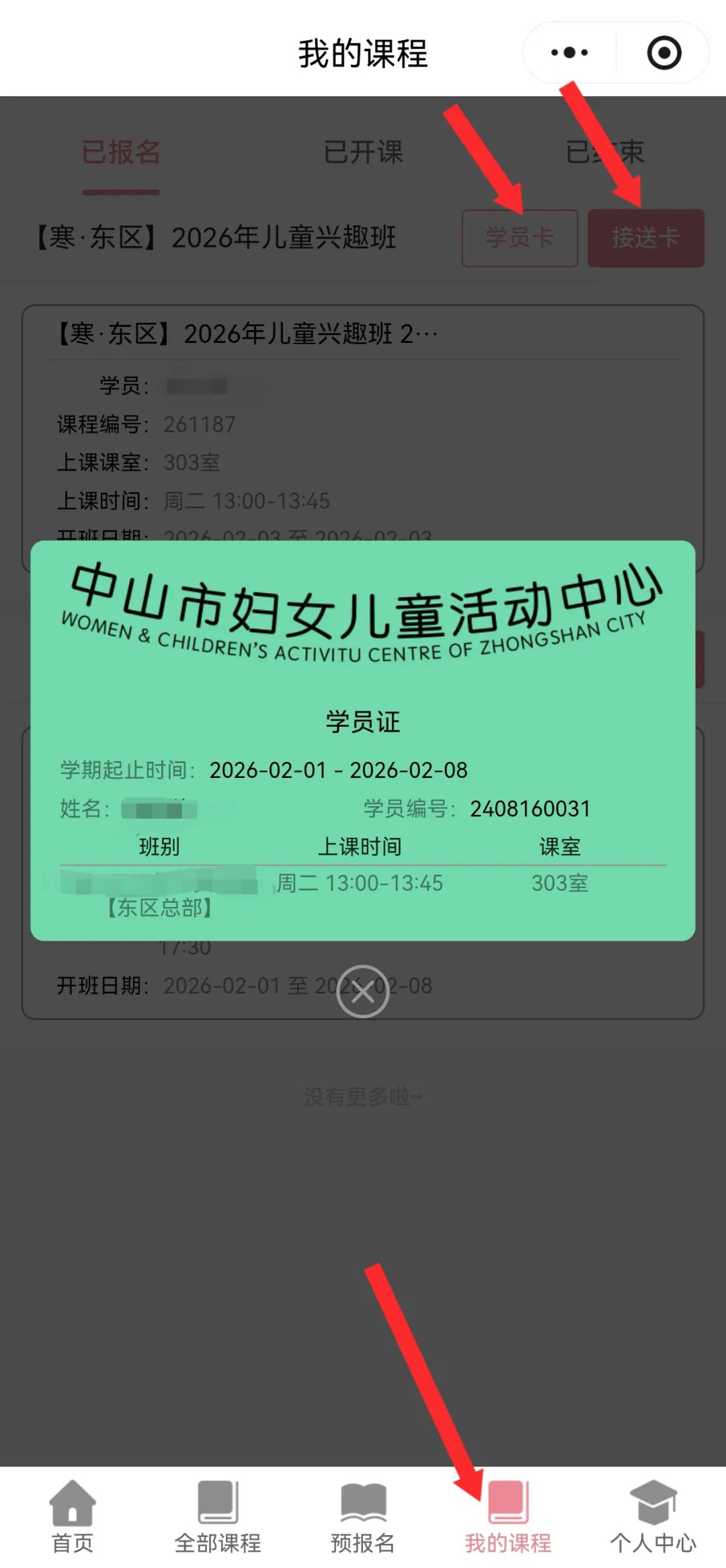Open the mini program more-options menu
The width and height of the screenshot is (726, 1568).
click(x=569, y=52)
